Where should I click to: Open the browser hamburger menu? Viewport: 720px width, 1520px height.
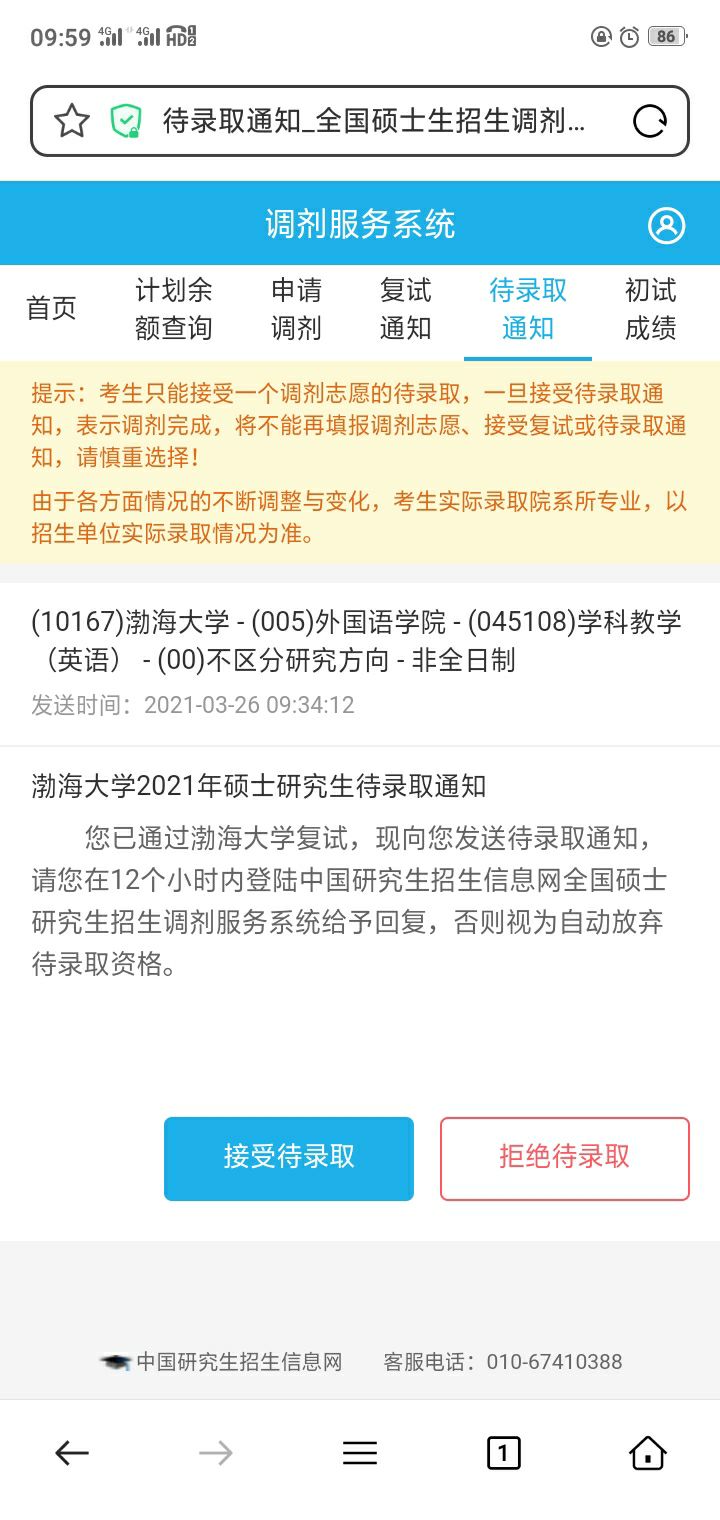[360, 1453]
